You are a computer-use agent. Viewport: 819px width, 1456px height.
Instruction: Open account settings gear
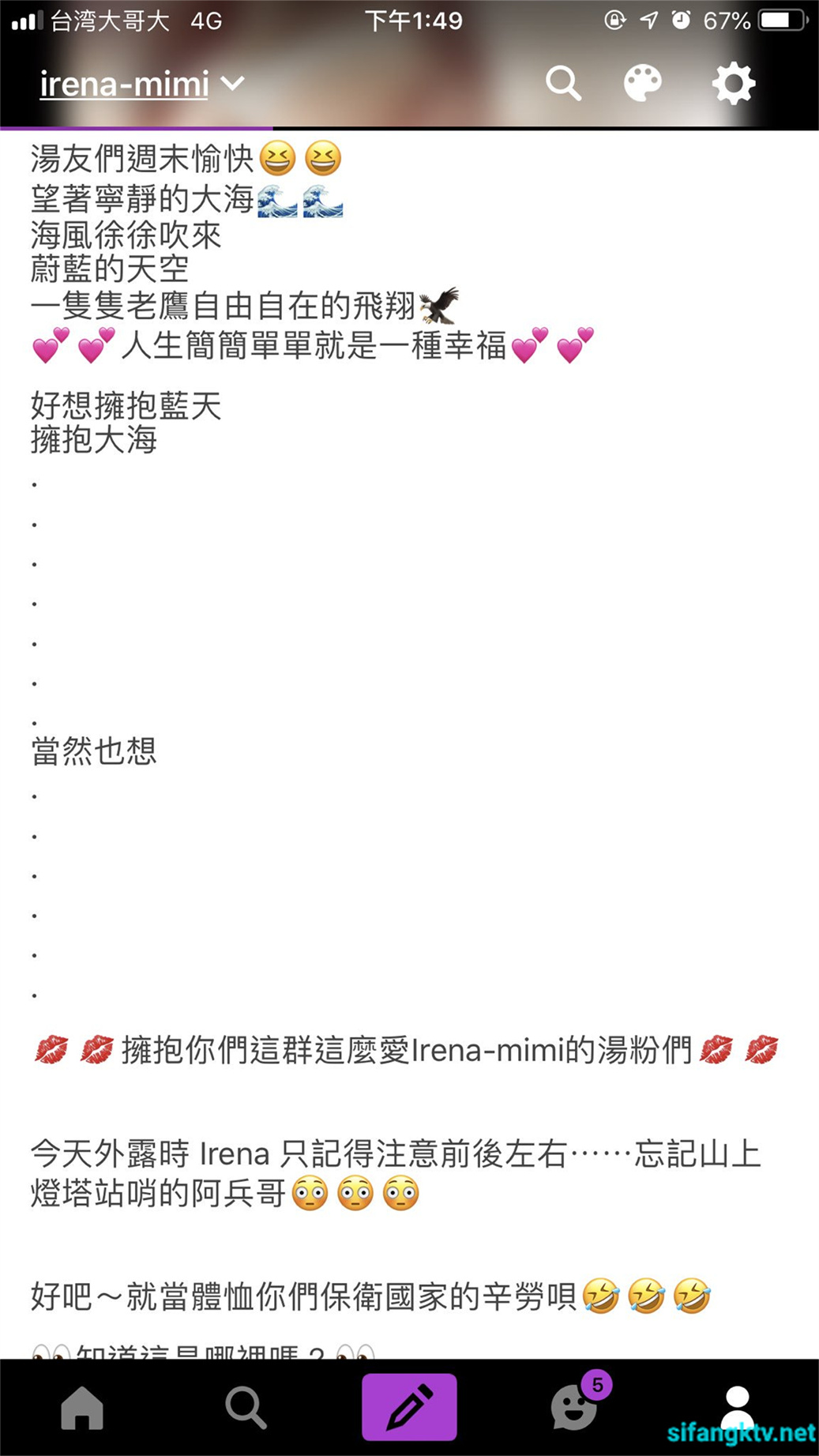click(733, 83)
